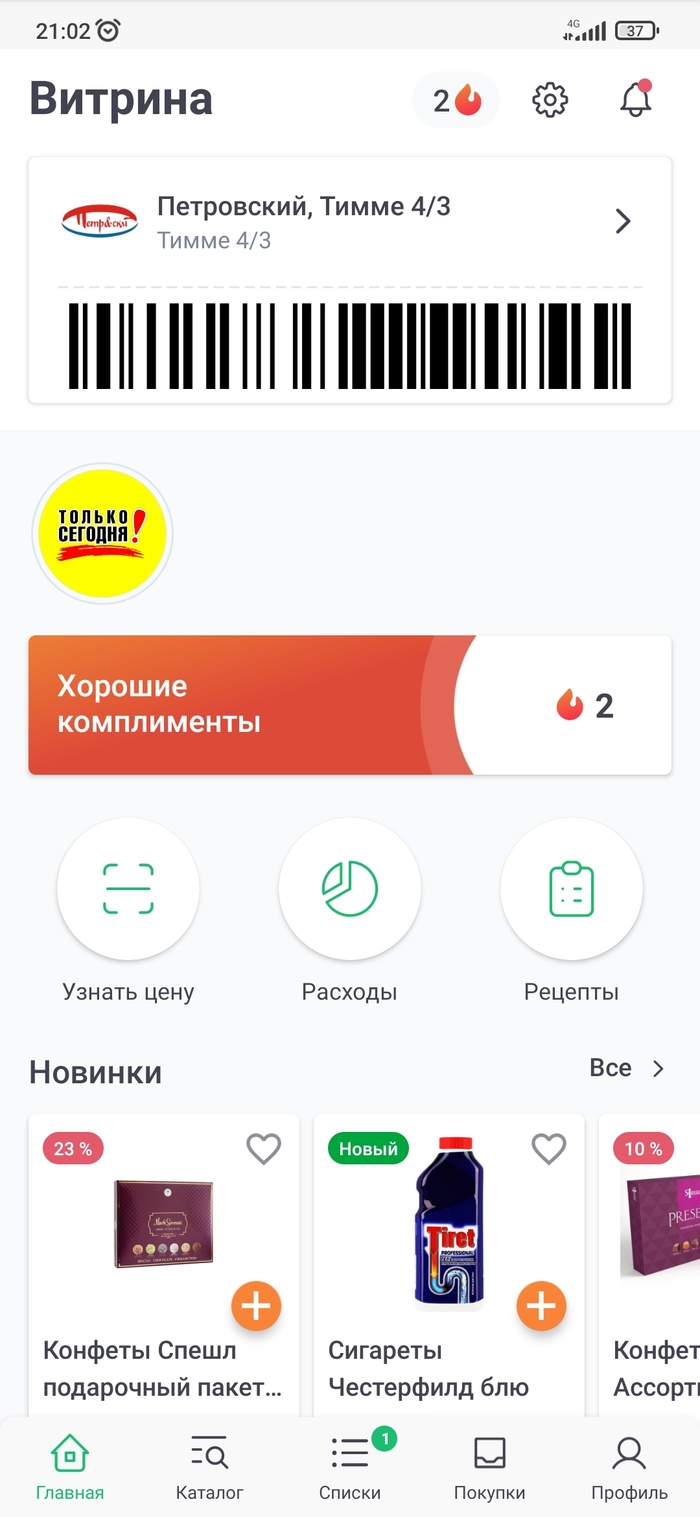This screenshot has height=1517, width=700.
Task: Open the Только сегодня story circle
Action: tap(102, 533)
